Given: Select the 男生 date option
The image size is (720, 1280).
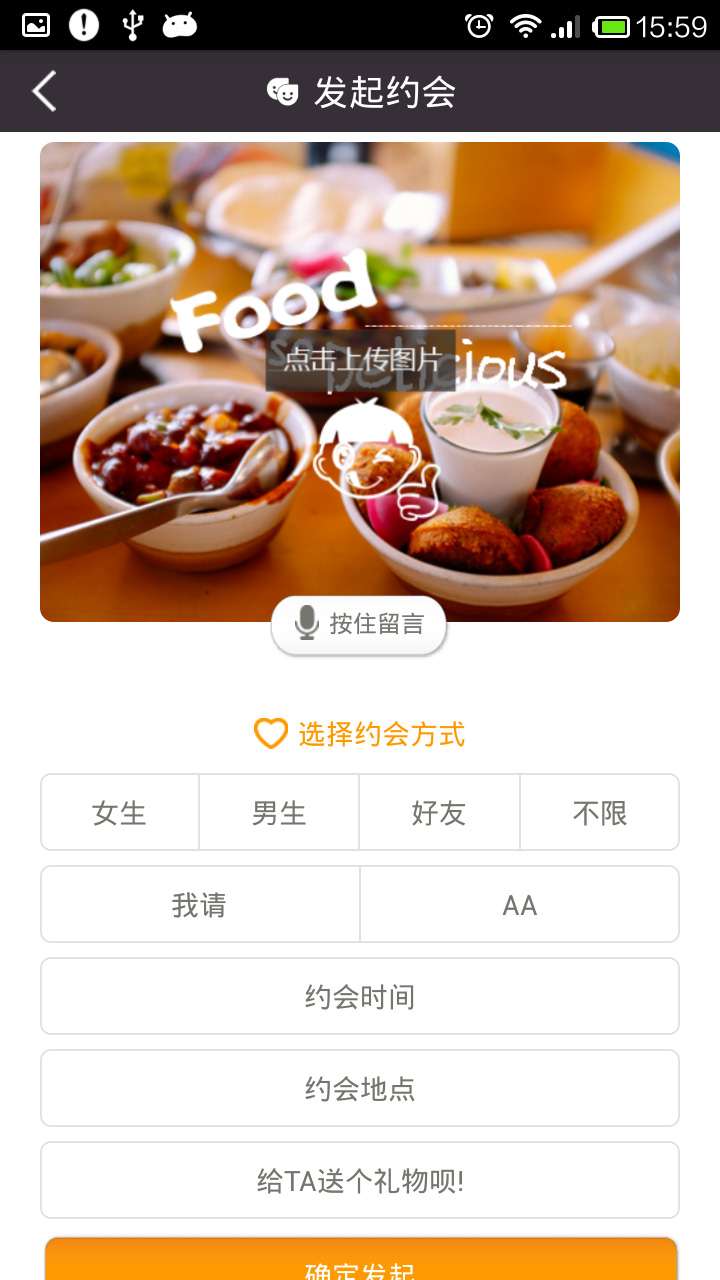Looking at the screenshot, I should (x=279, y=812).
